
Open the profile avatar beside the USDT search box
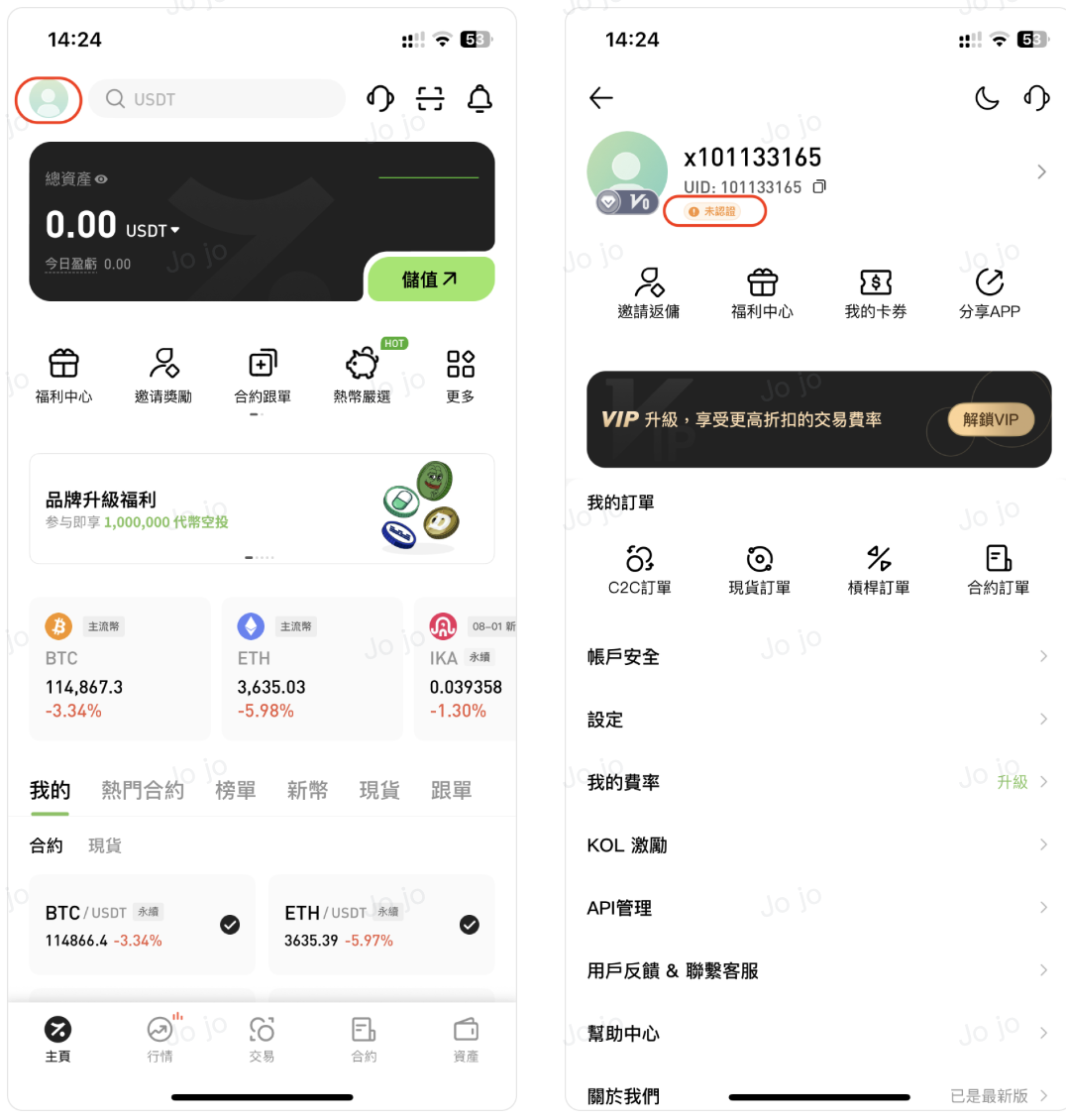point(49,99)
